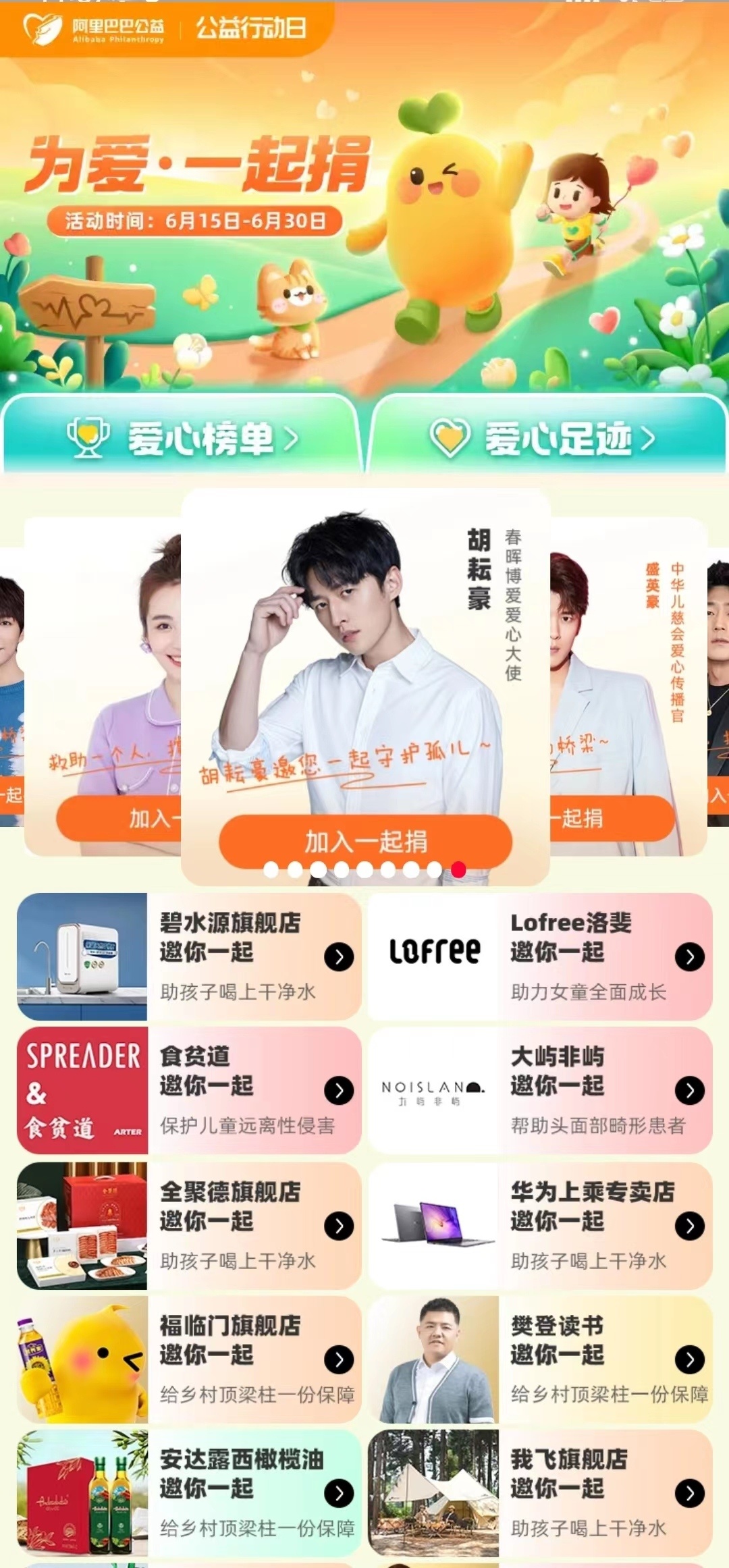Select the first carousel page dot
This screenshot has width=729, height=1568.
point(271,870)
